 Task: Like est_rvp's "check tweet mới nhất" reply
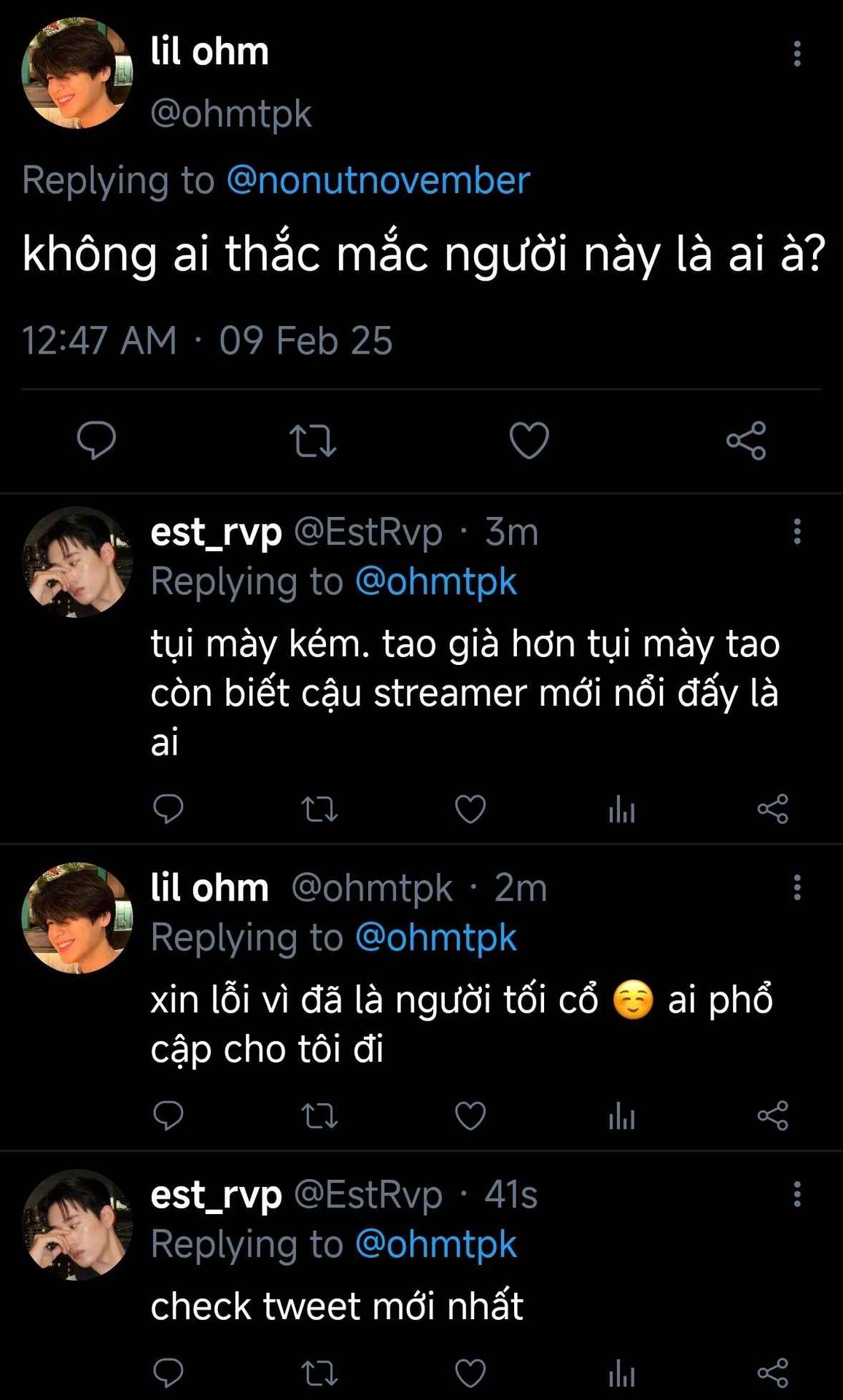(x=470, y=1374)
